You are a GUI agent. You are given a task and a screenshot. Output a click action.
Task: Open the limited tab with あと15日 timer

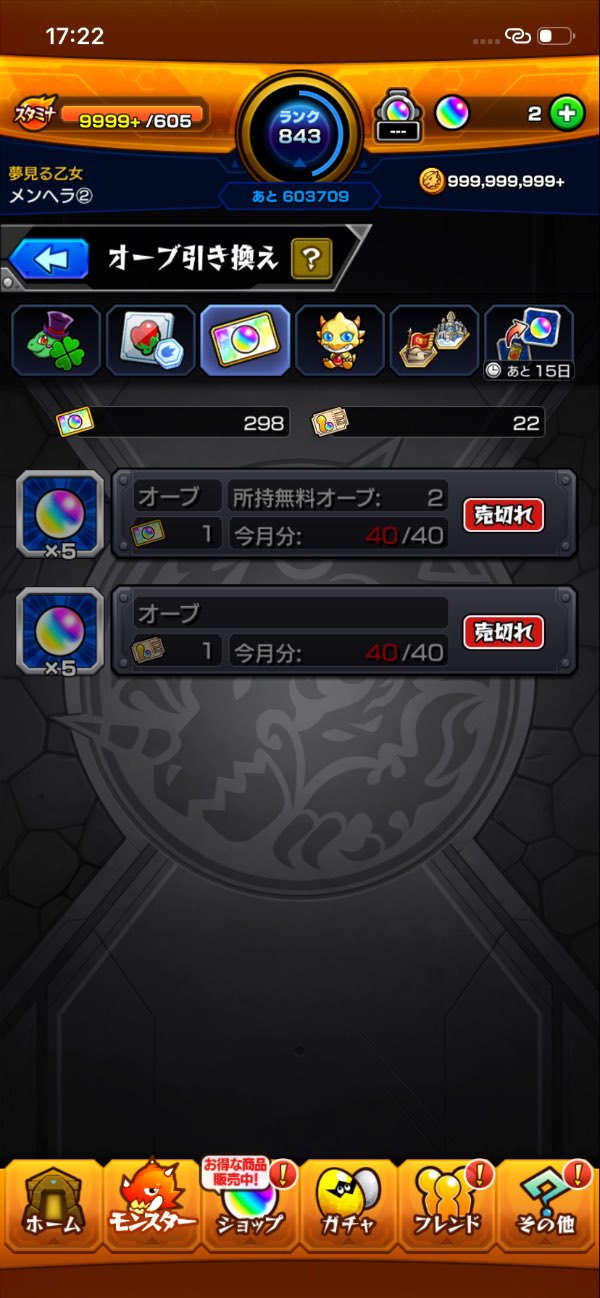click(529, 340)
